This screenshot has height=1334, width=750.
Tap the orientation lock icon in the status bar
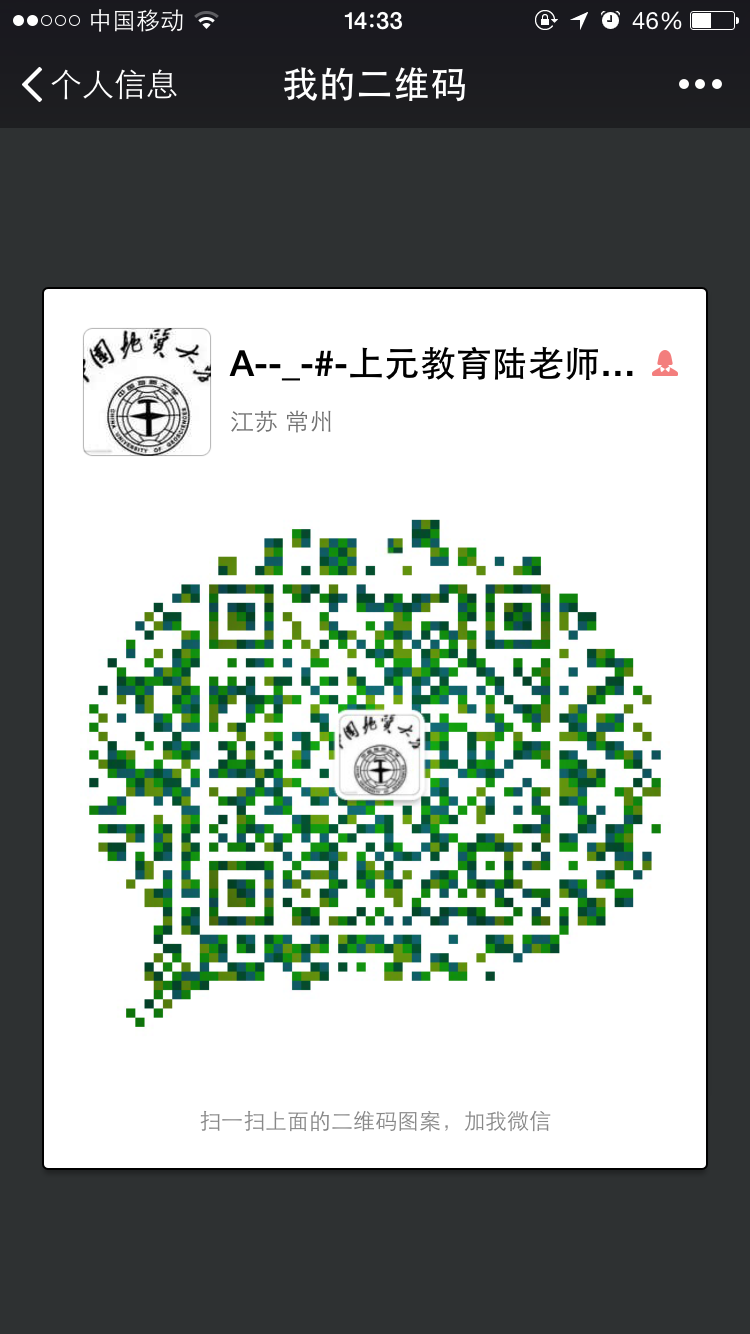point(548,18)
